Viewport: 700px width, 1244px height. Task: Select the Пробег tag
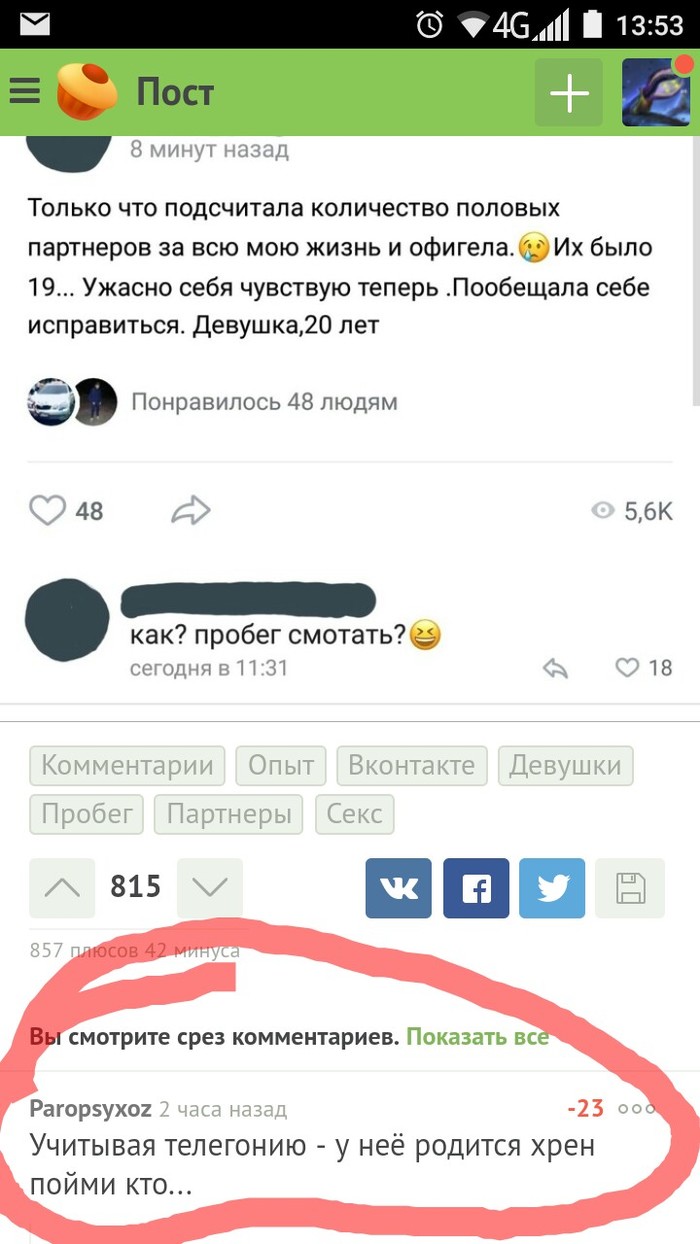[x=87, y=814]
